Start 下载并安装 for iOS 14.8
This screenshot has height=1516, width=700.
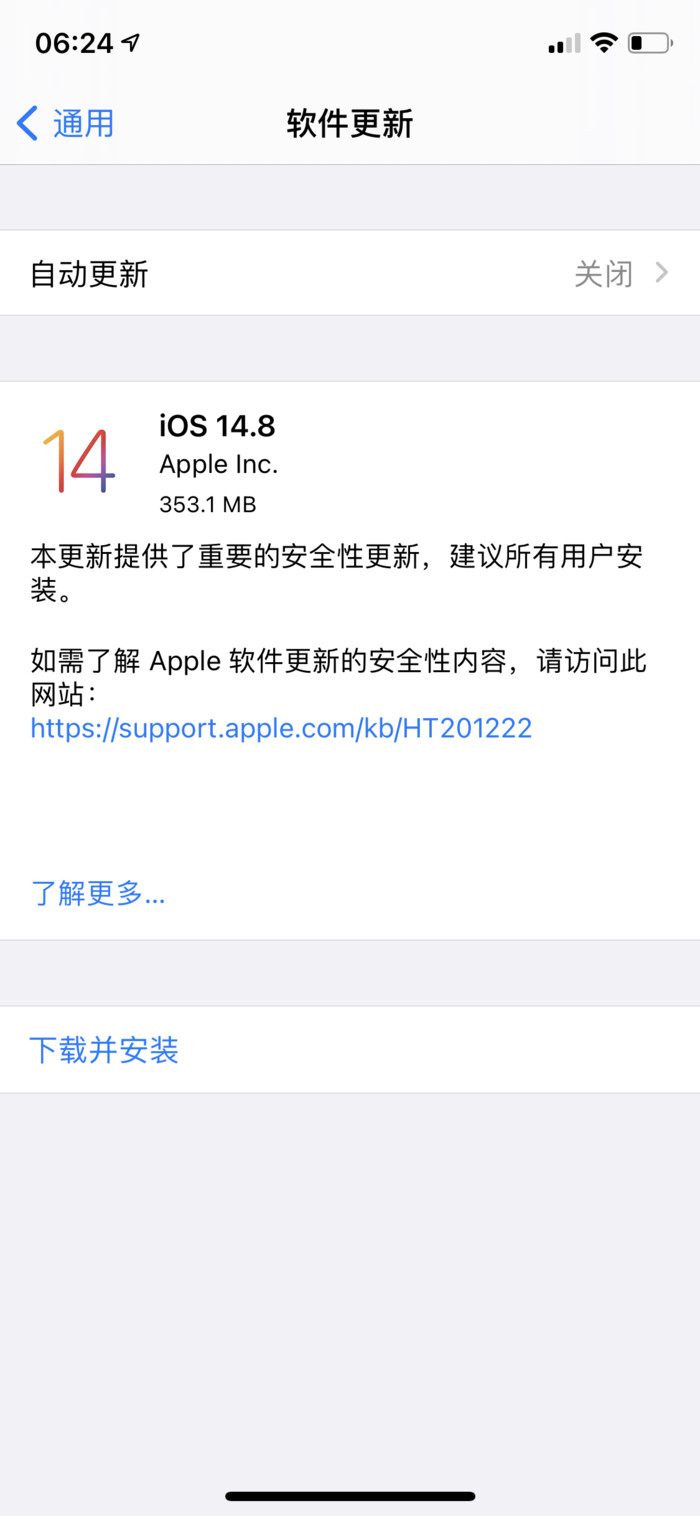click(x=104, y=1050)
